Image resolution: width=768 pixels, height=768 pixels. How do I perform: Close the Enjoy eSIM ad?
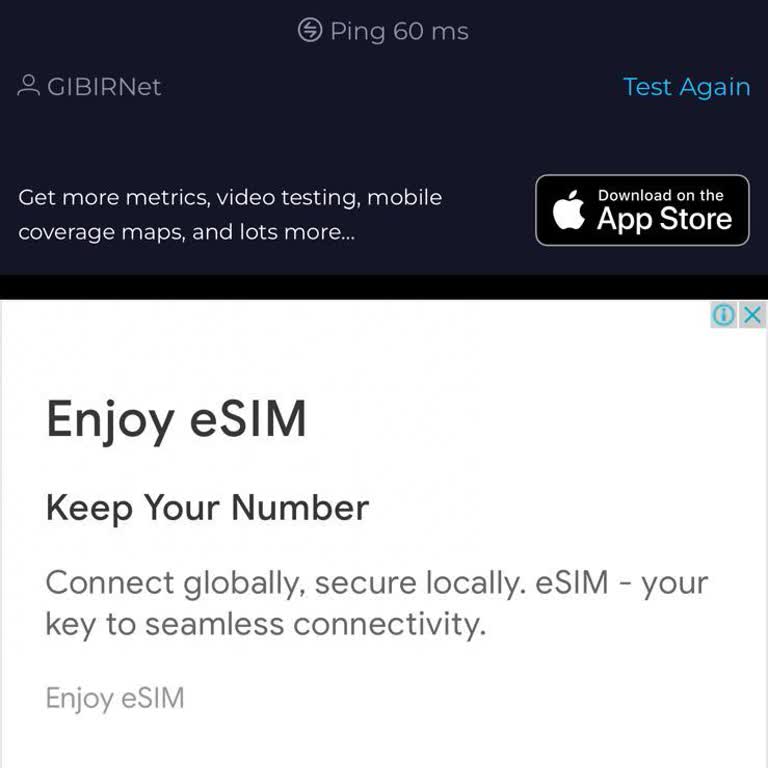(753, 315)
